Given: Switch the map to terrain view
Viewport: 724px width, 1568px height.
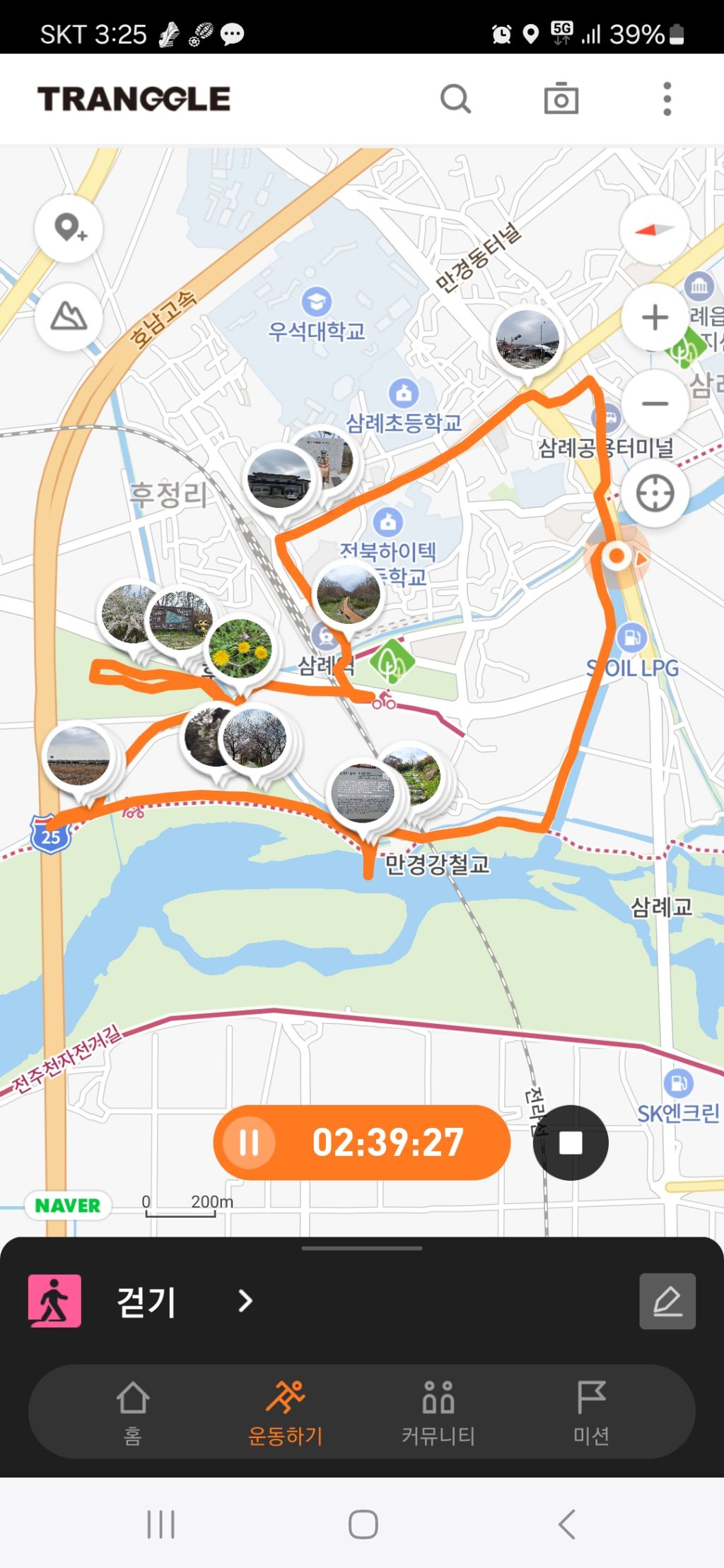Looking at the screenshot, I should [x=69, y=317].
